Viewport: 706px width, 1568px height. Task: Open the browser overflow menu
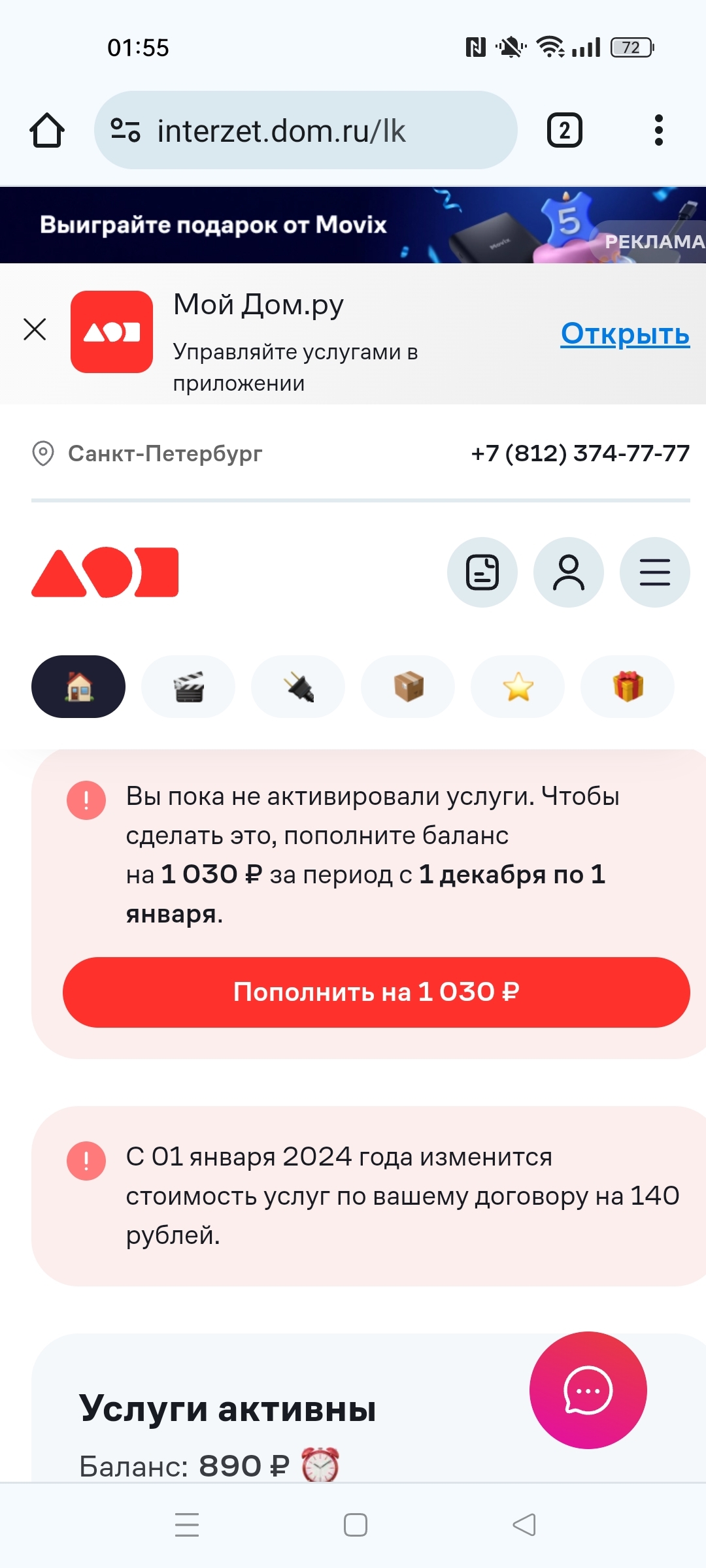coord(658,130)
